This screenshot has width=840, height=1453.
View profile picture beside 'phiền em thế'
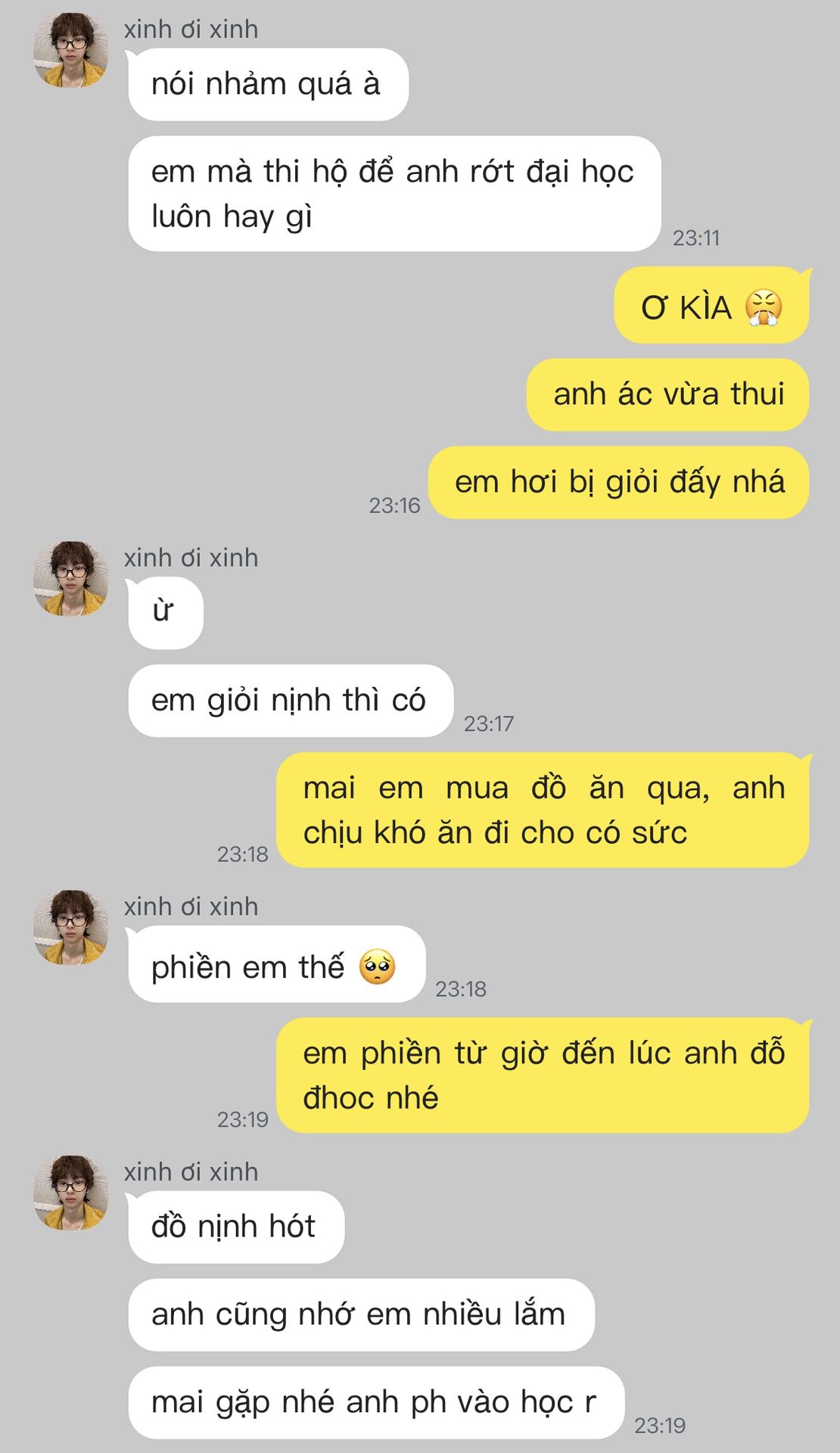pos(70,928)
